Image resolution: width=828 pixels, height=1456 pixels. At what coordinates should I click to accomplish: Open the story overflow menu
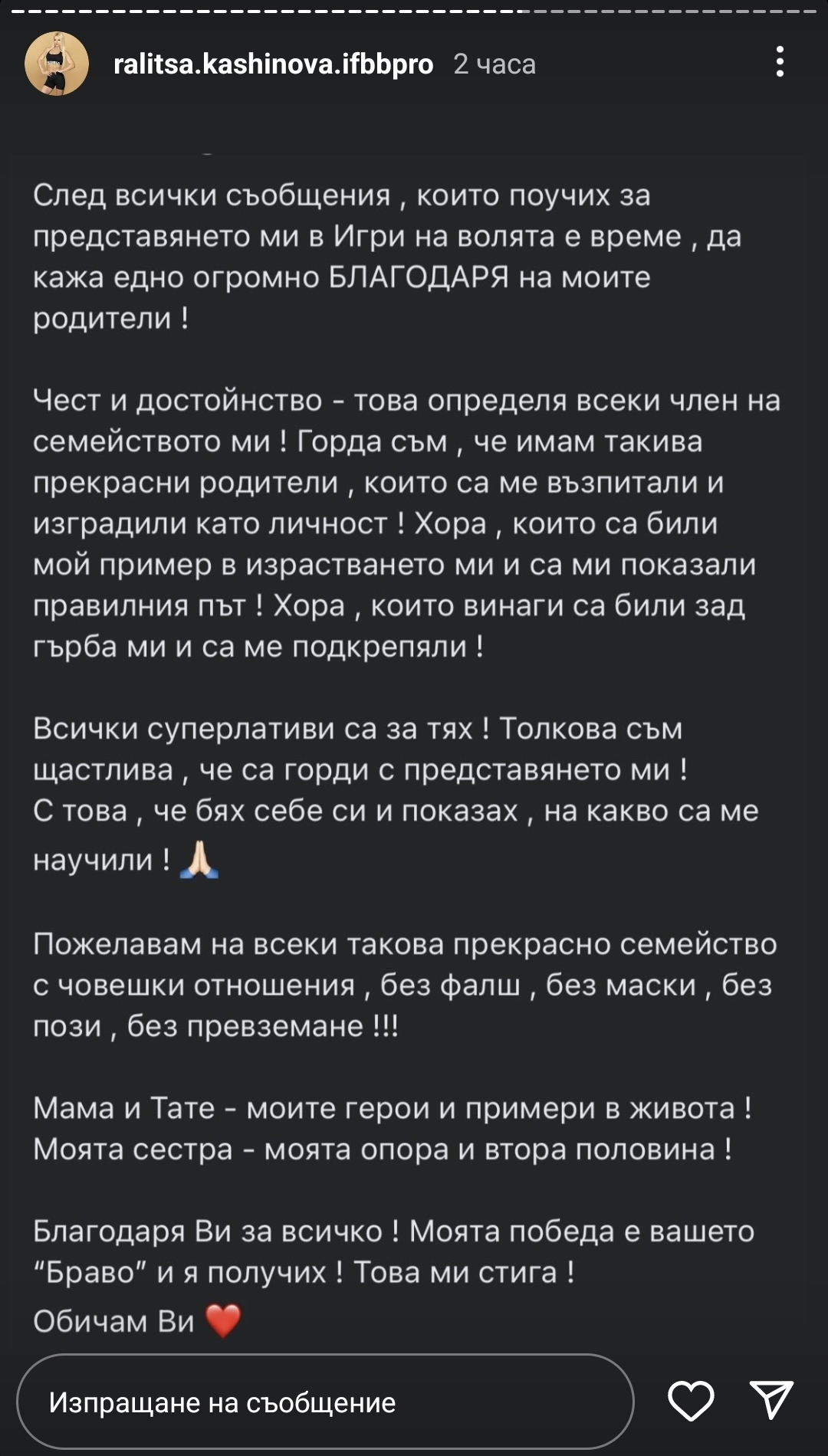[780, 62]
